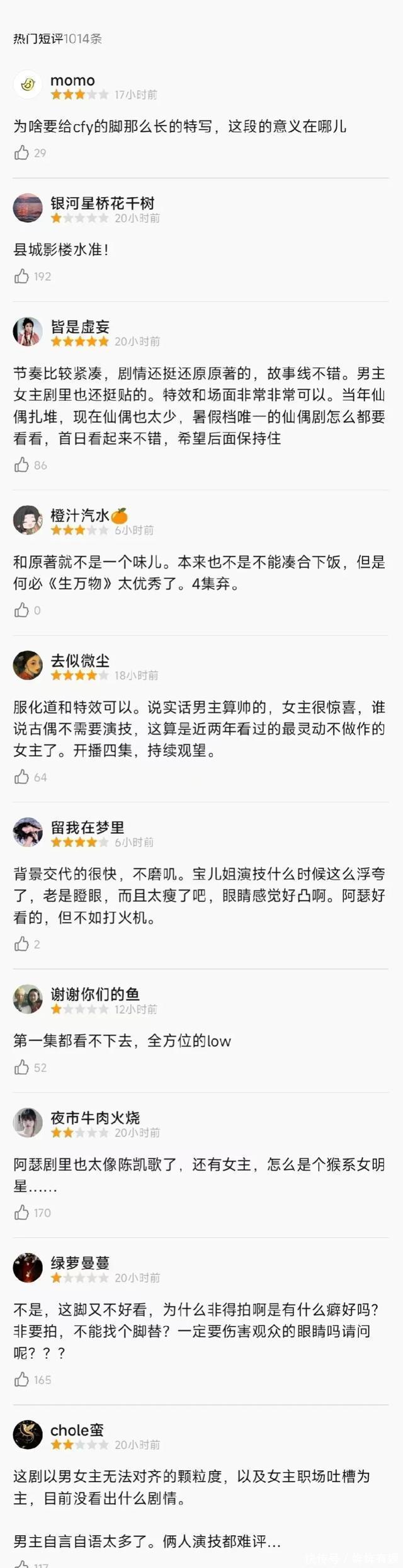The height and width of the screenshot is (1568, 403).
Task: Tap the like icon under 去似微尘's review
Action: point(22,777)
